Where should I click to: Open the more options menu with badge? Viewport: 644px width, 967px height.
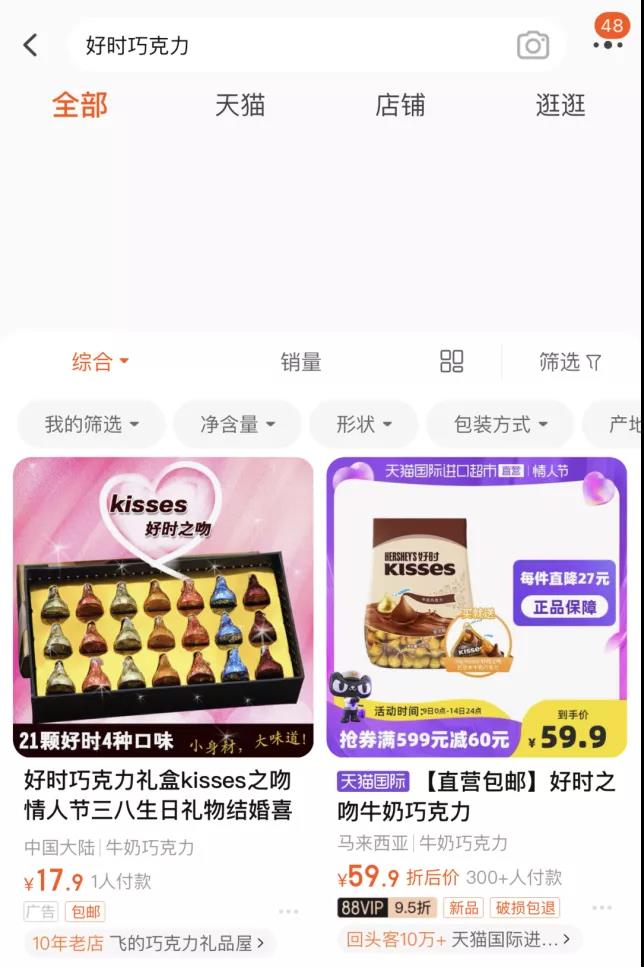[x=607, y=45]
